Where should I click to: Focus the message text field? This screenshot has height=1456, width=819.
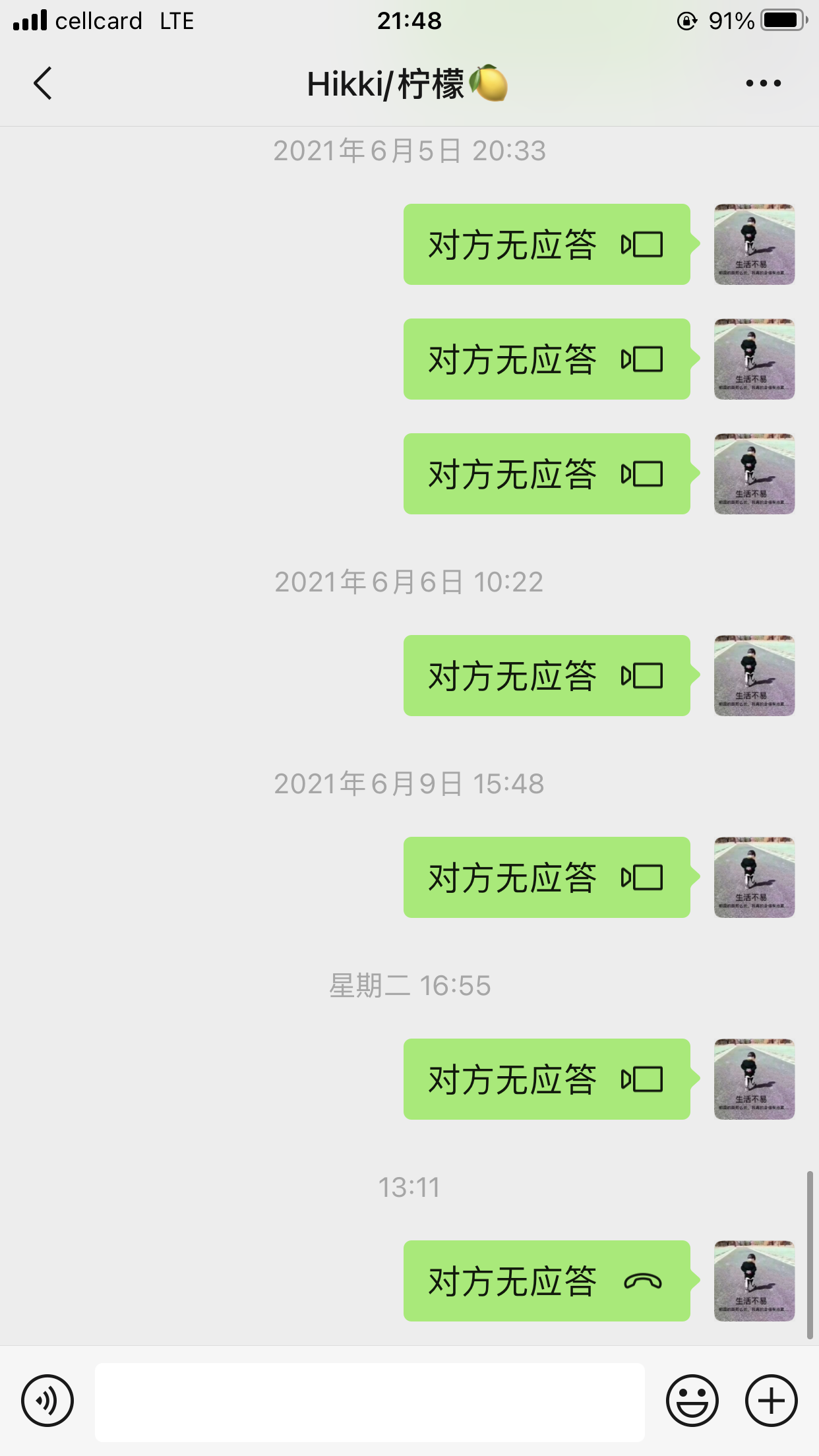tap(369, 1401)
